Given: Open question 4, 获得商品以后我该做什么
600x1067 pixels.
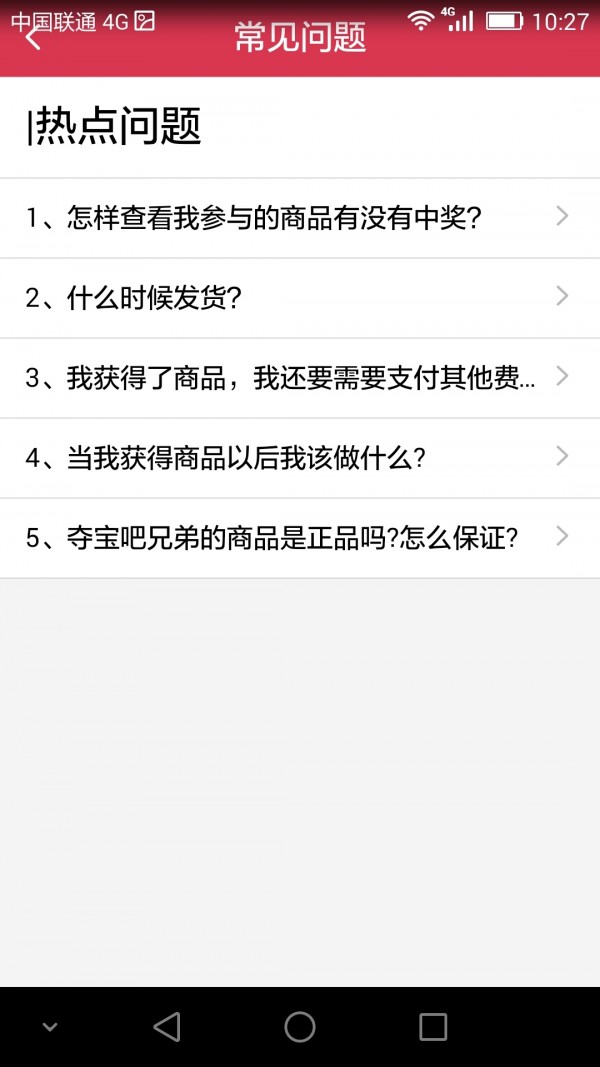Looking at the screenshot, I should pyautogui.click(x=298, y=457).
